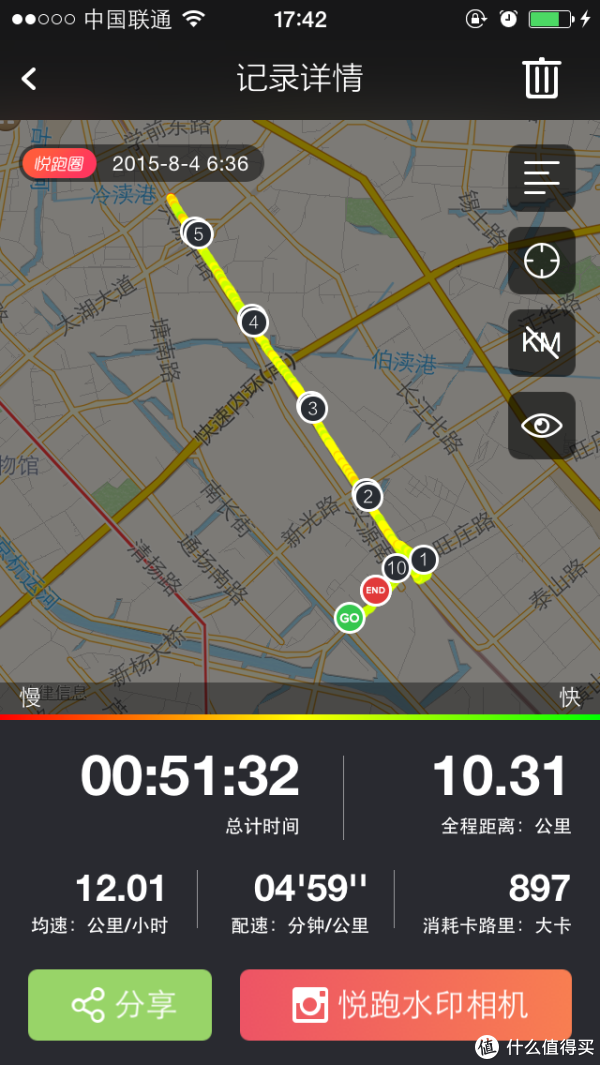Delete this run record with trash icon
This screenshot has width=600, height=1065.
pyautogui.click(x=542, y=79)
